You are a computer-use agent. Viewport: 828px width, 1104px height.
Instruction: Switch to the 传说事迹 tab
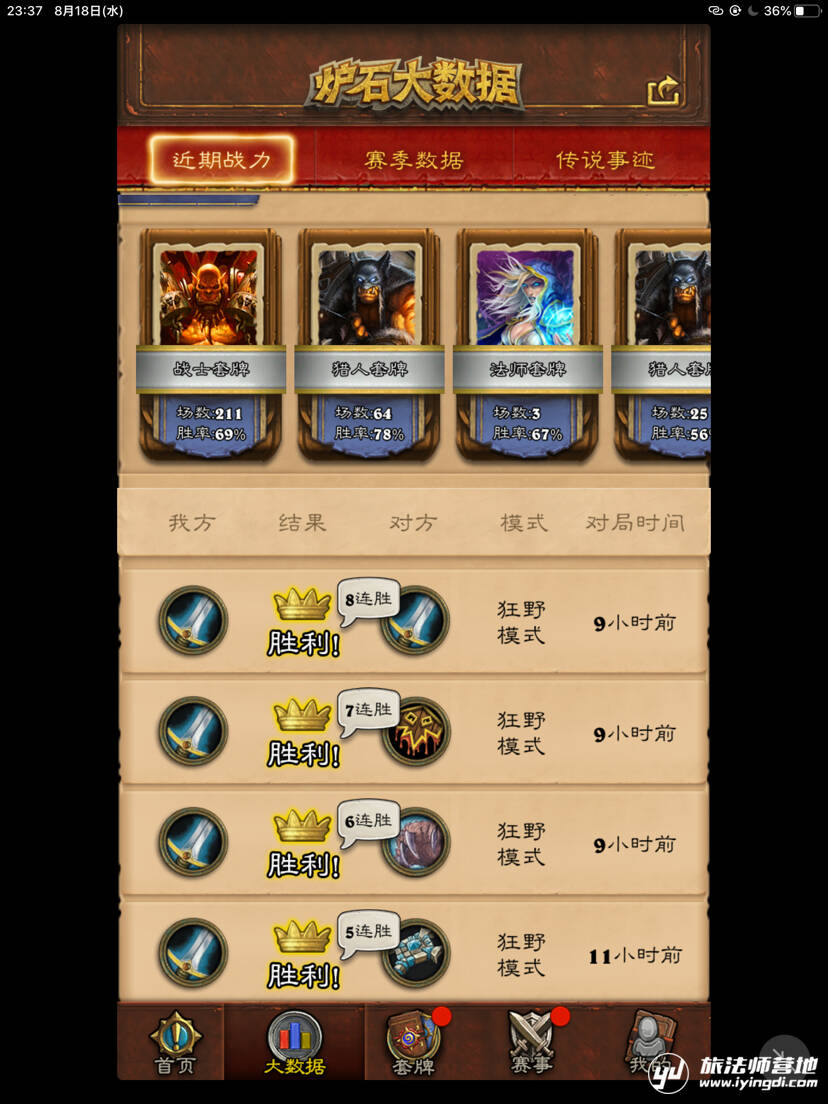tap(605, 159)
